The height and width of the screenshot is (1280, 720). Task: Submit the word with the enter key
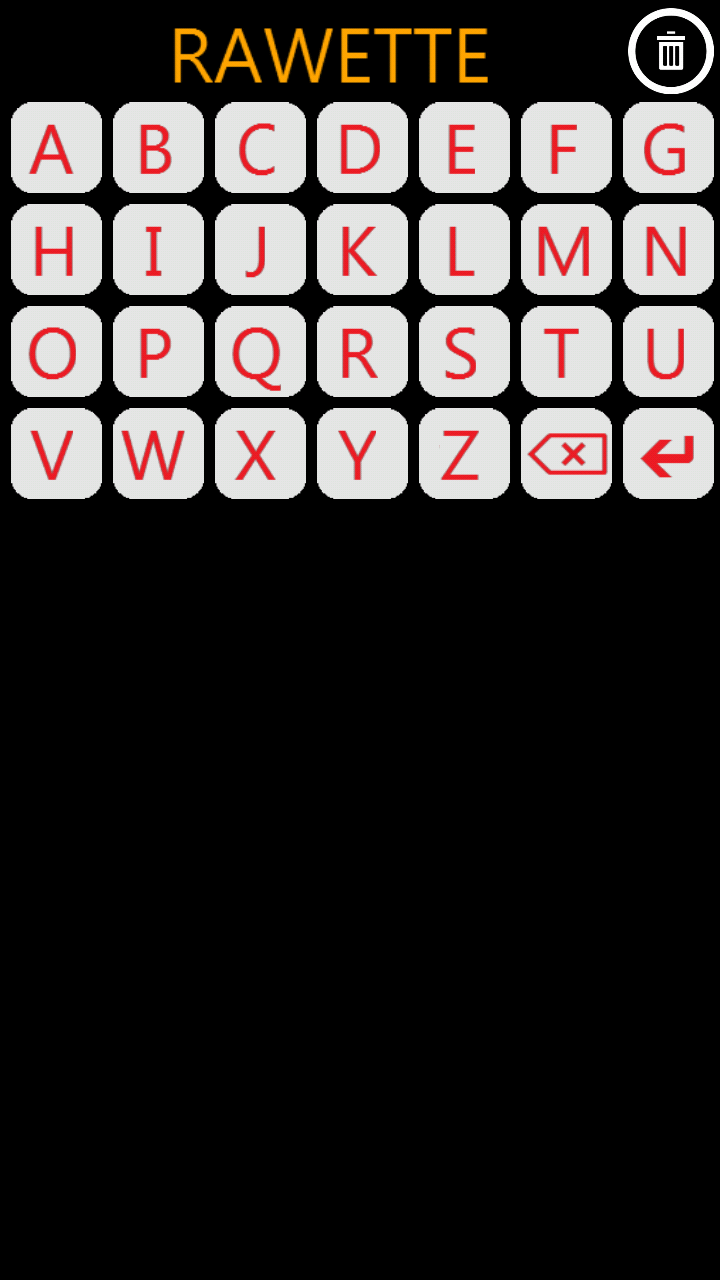pos(668,454)
